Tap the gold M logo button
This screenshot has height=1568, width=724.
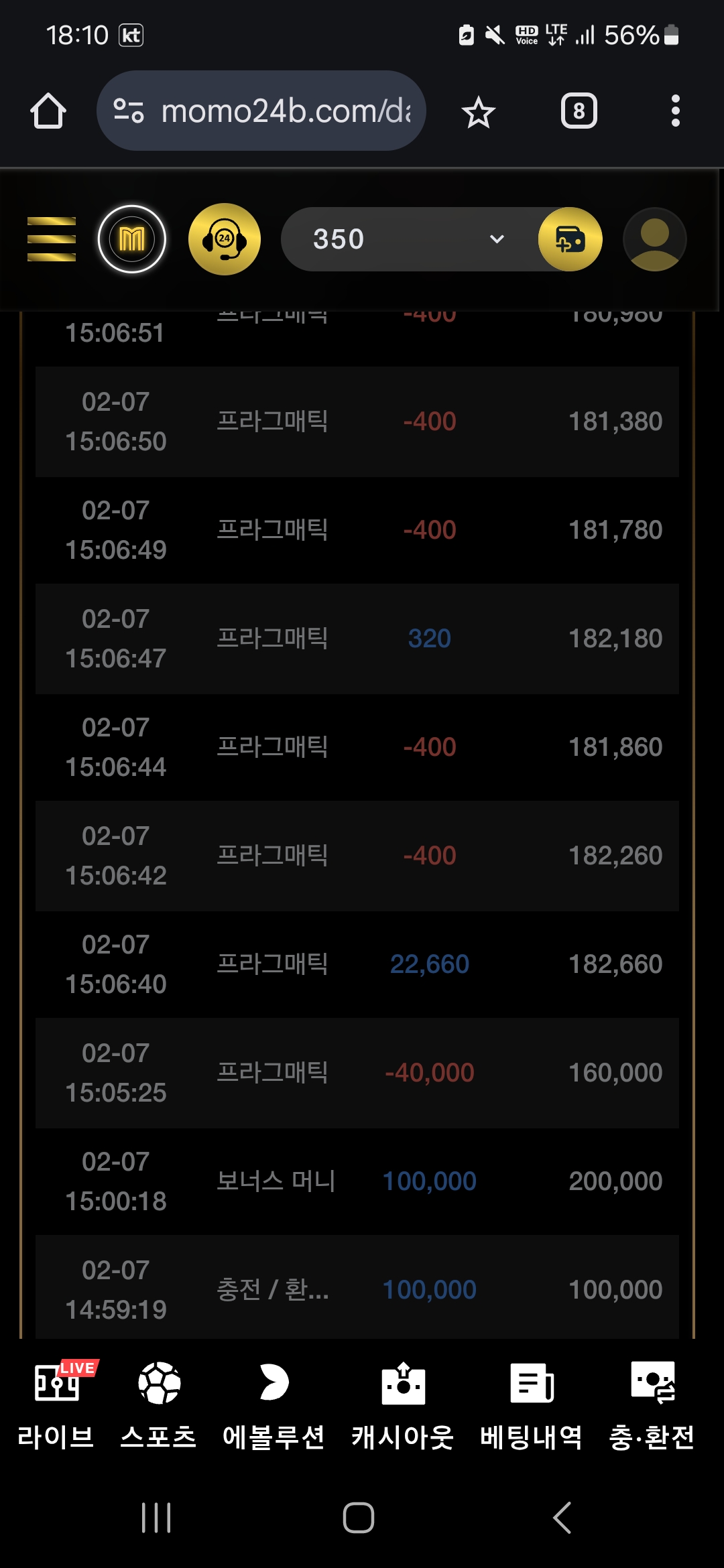[x=132, y=239]
